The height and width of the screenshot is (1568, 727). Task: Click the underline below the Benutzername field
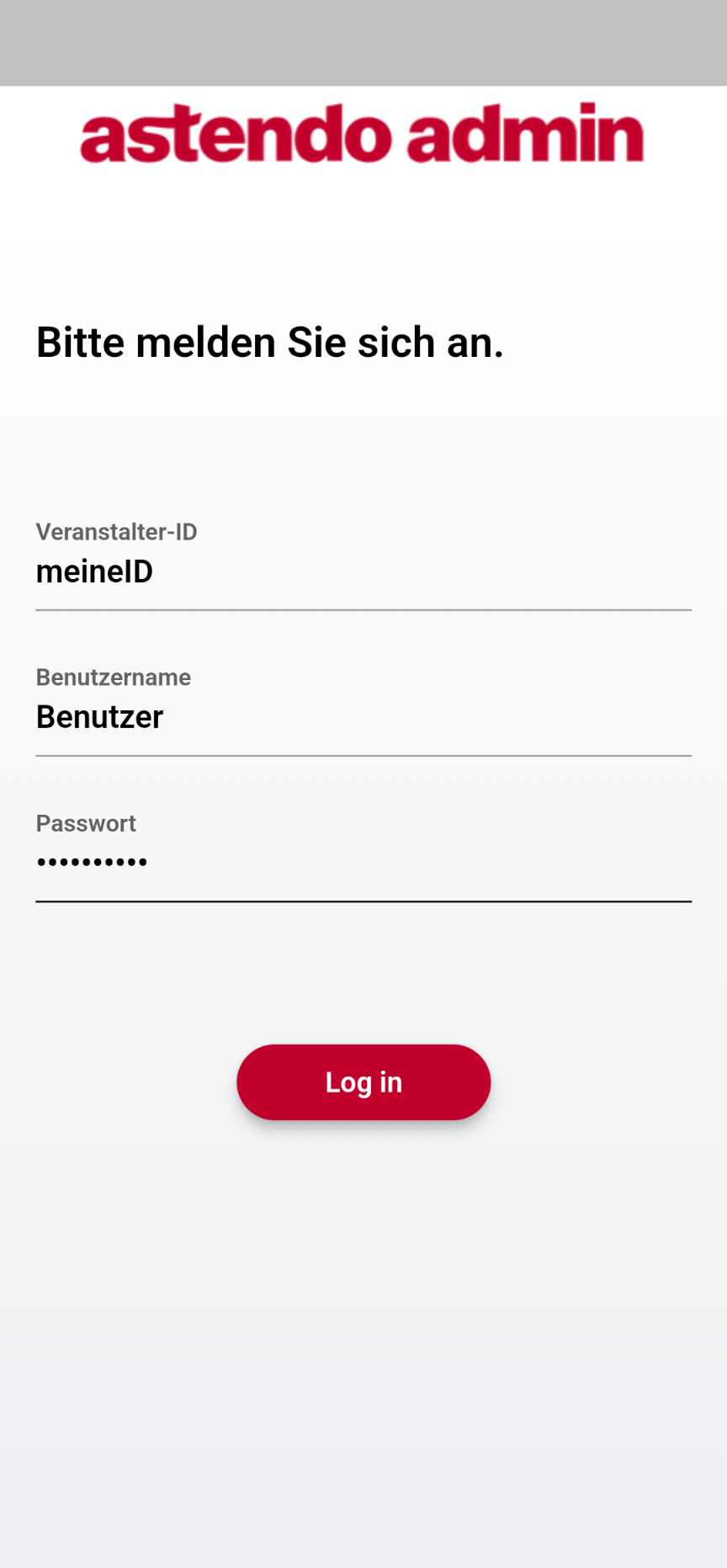click(363, 756)
